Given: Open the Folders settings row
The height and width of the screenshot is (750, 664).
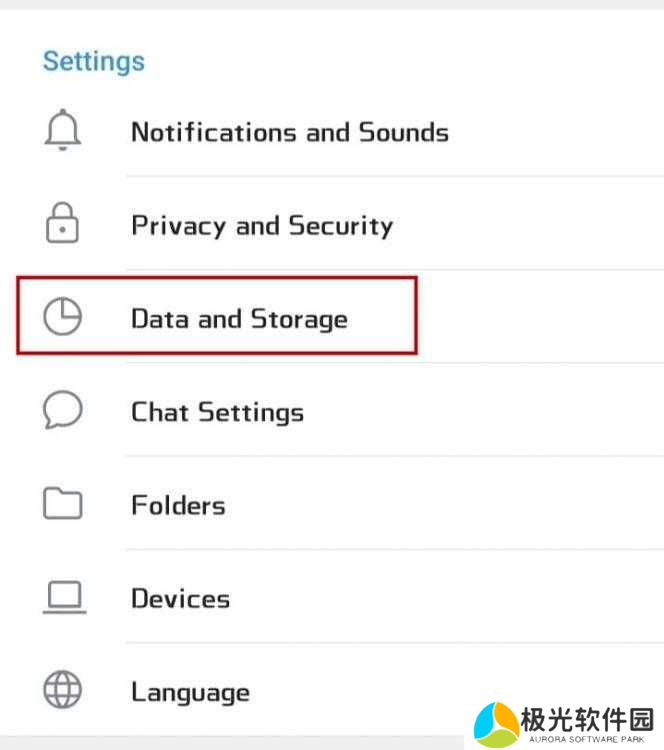Looking at the screenshot, I should coord(178,505).
